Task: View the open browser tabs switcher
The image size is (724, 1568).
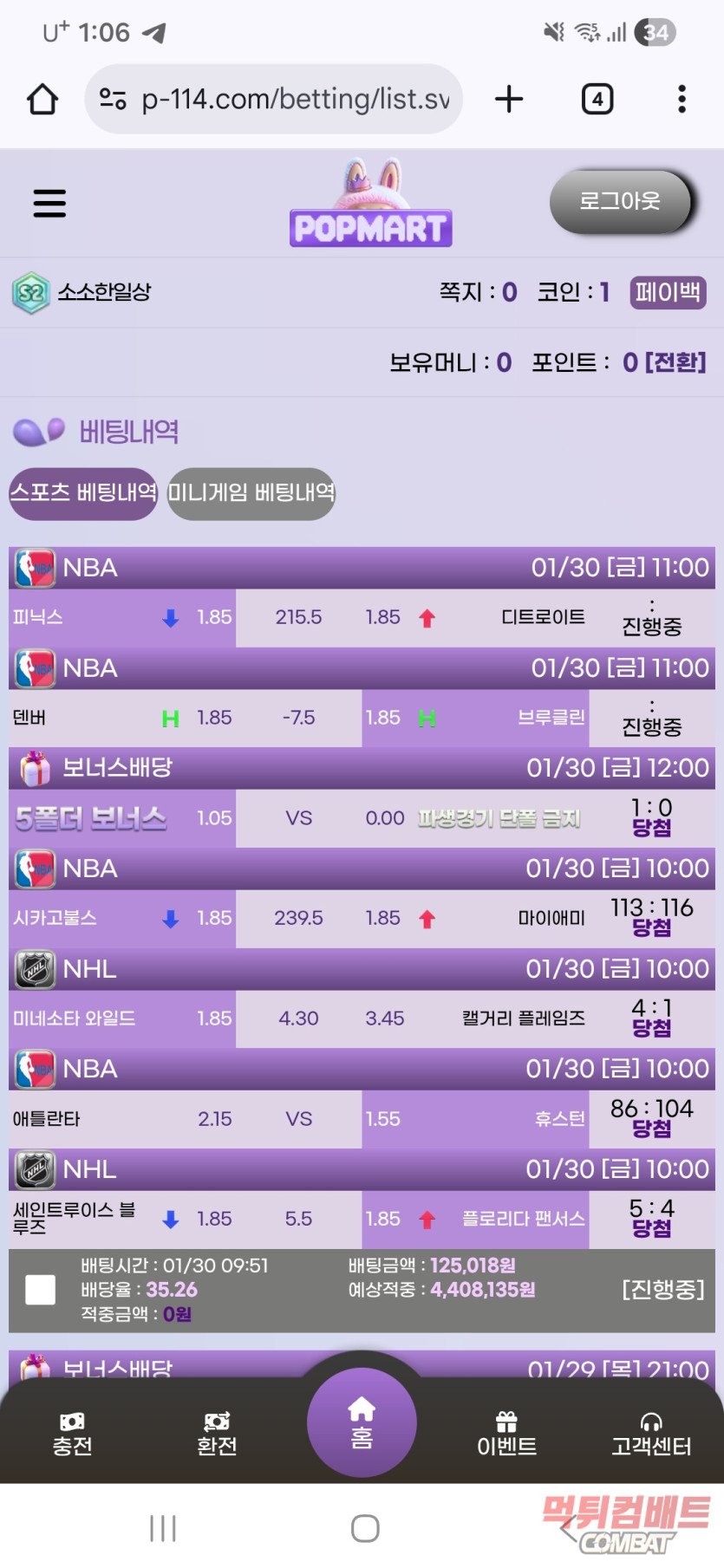Action: 597,100
